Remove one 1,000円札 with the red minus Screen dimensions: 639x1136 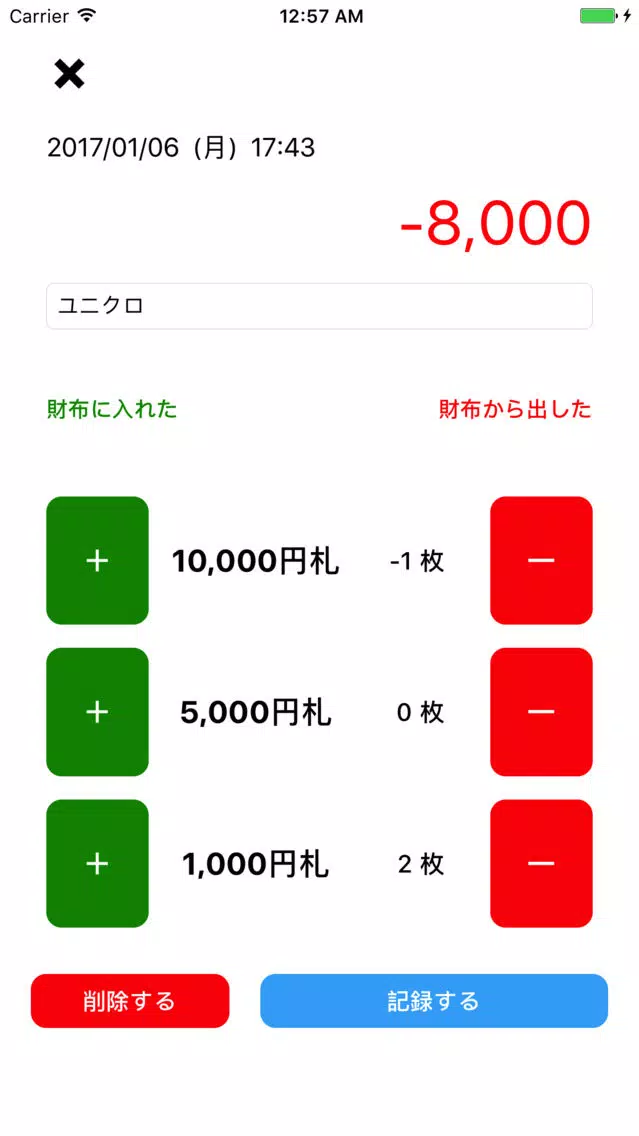541,864
